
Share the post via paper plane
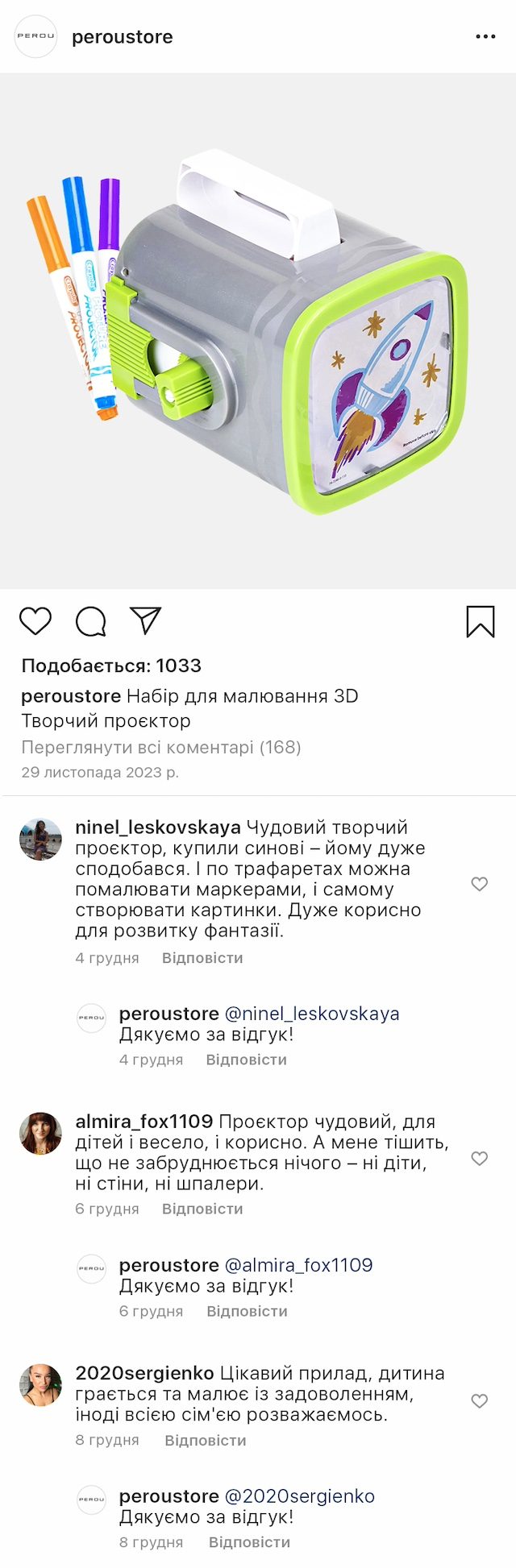(x=146, y=620)
